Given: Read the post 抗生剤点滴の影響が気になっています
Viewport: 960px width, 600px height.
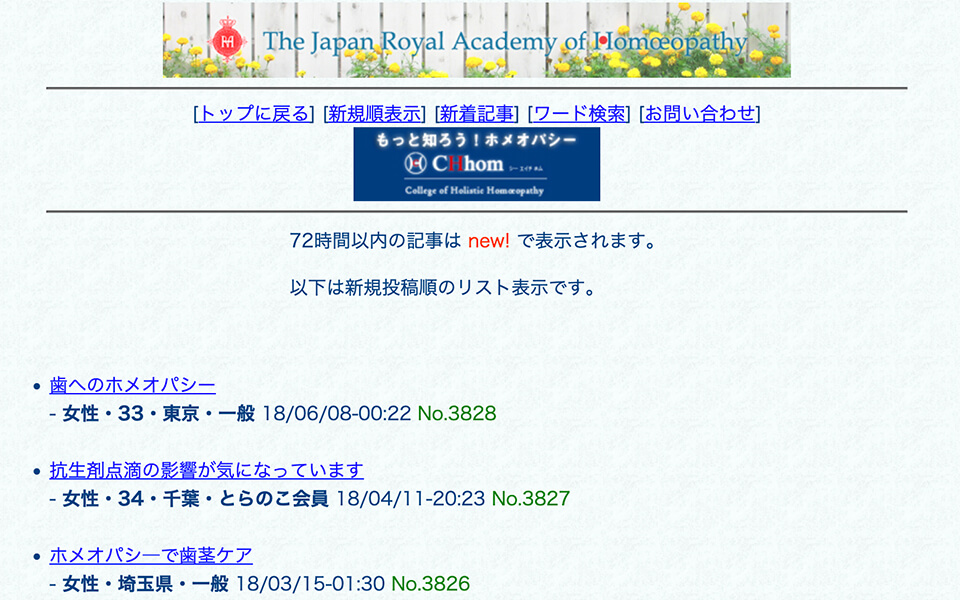Looking at the screenshot, I should [206, 470].
